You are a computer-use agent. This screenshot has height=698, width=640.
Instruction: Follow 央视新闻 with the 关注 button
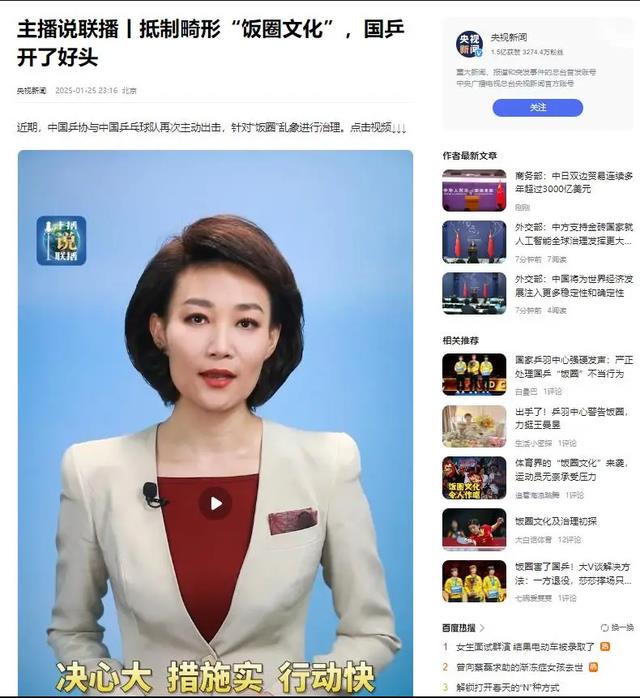537,107
